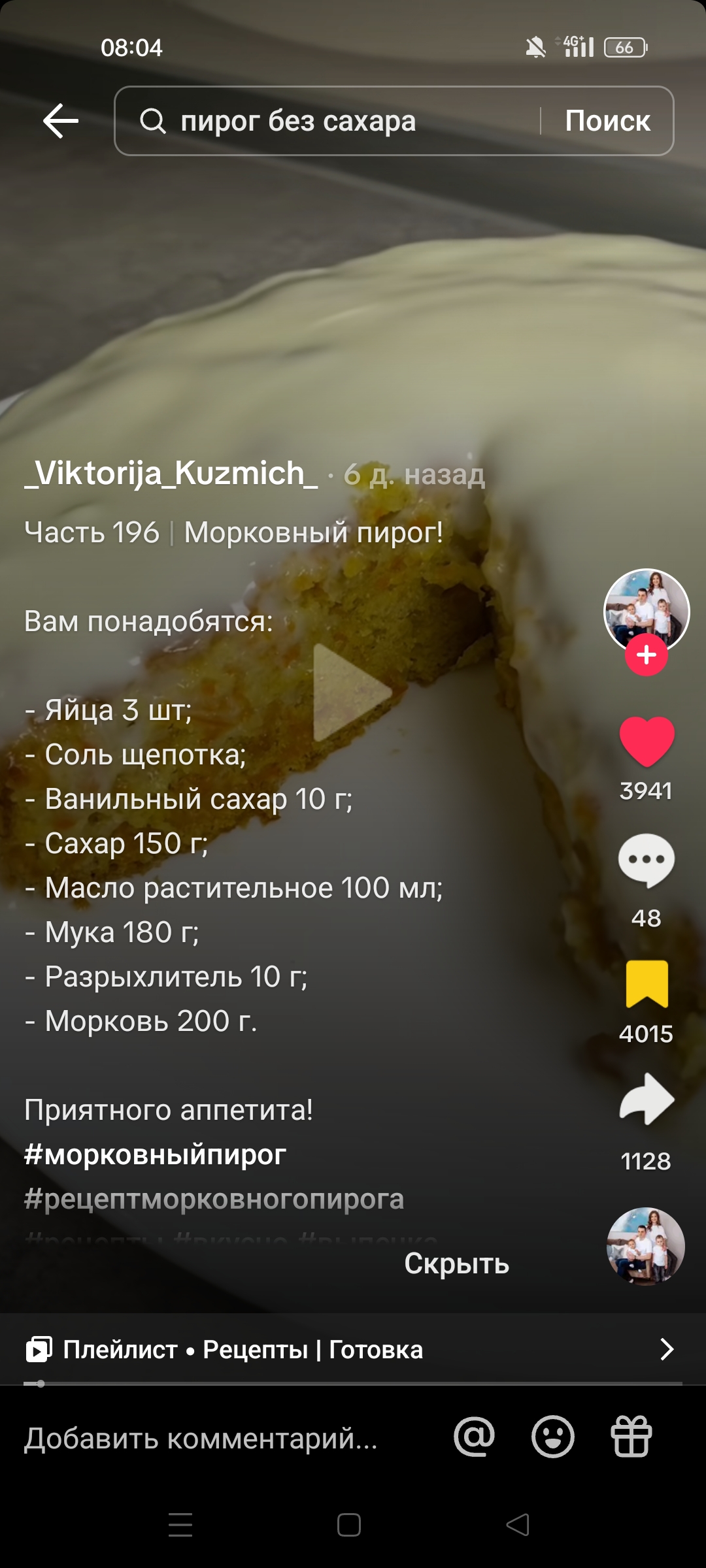This screenshot has height=1568, width=706.
Task: Mention someone with the @ icon
Action: (x=475, y=1437)
